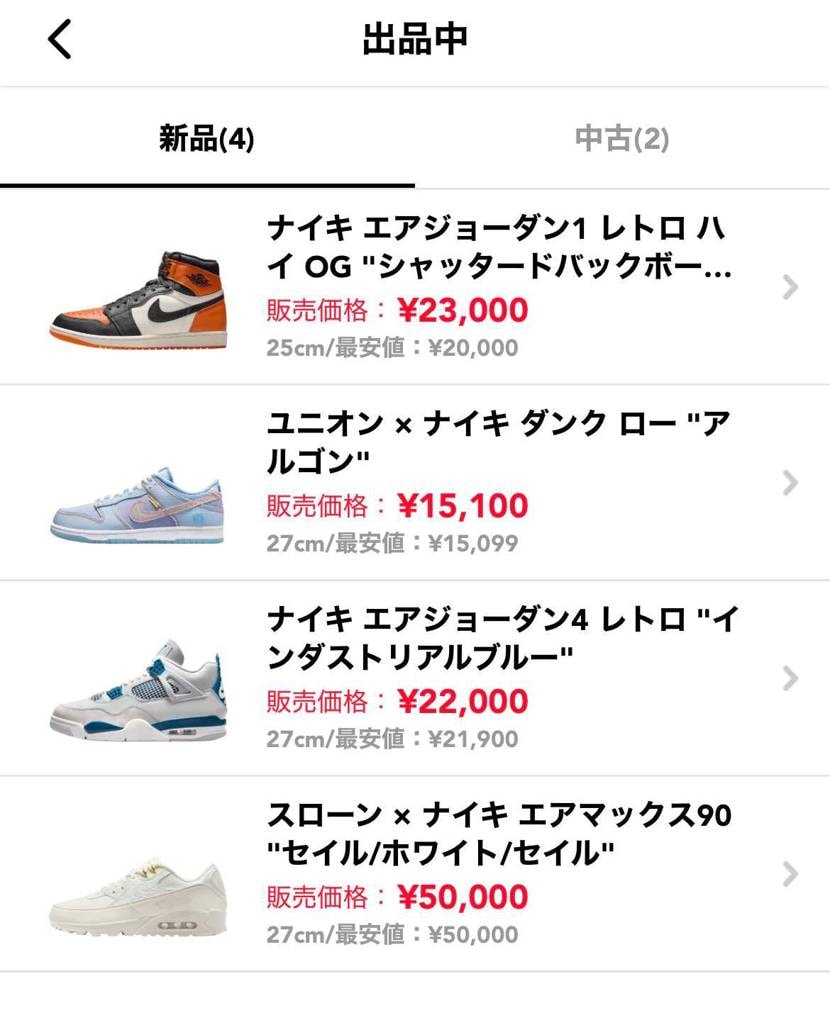Viewport: 830px width, 1020px height.
Task: Open the ユニオン × ナイキ ダンク ロー row
Action: pos(450,481)
